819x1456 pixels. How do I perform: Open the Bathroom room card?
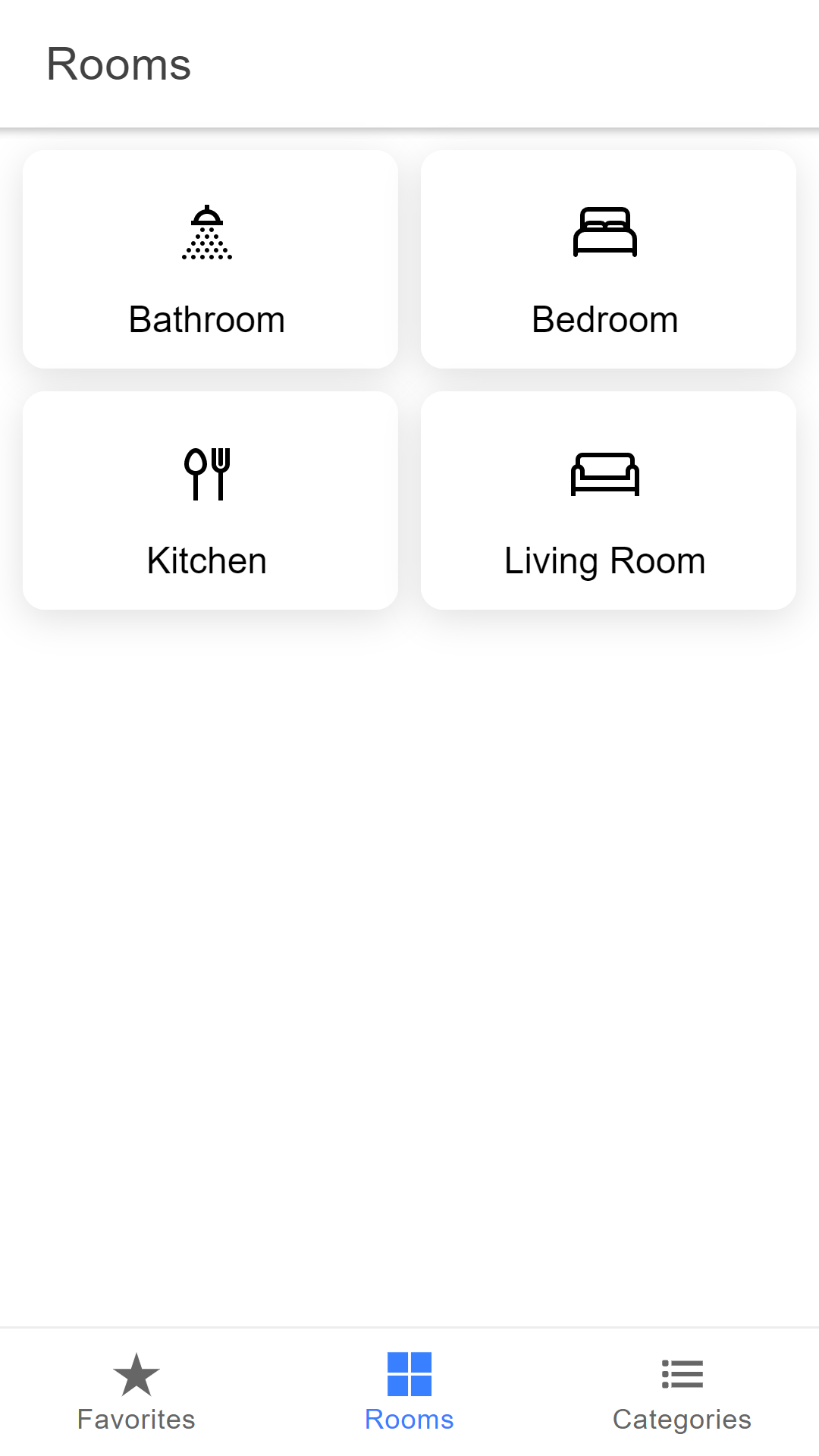(x=210, y=259)
